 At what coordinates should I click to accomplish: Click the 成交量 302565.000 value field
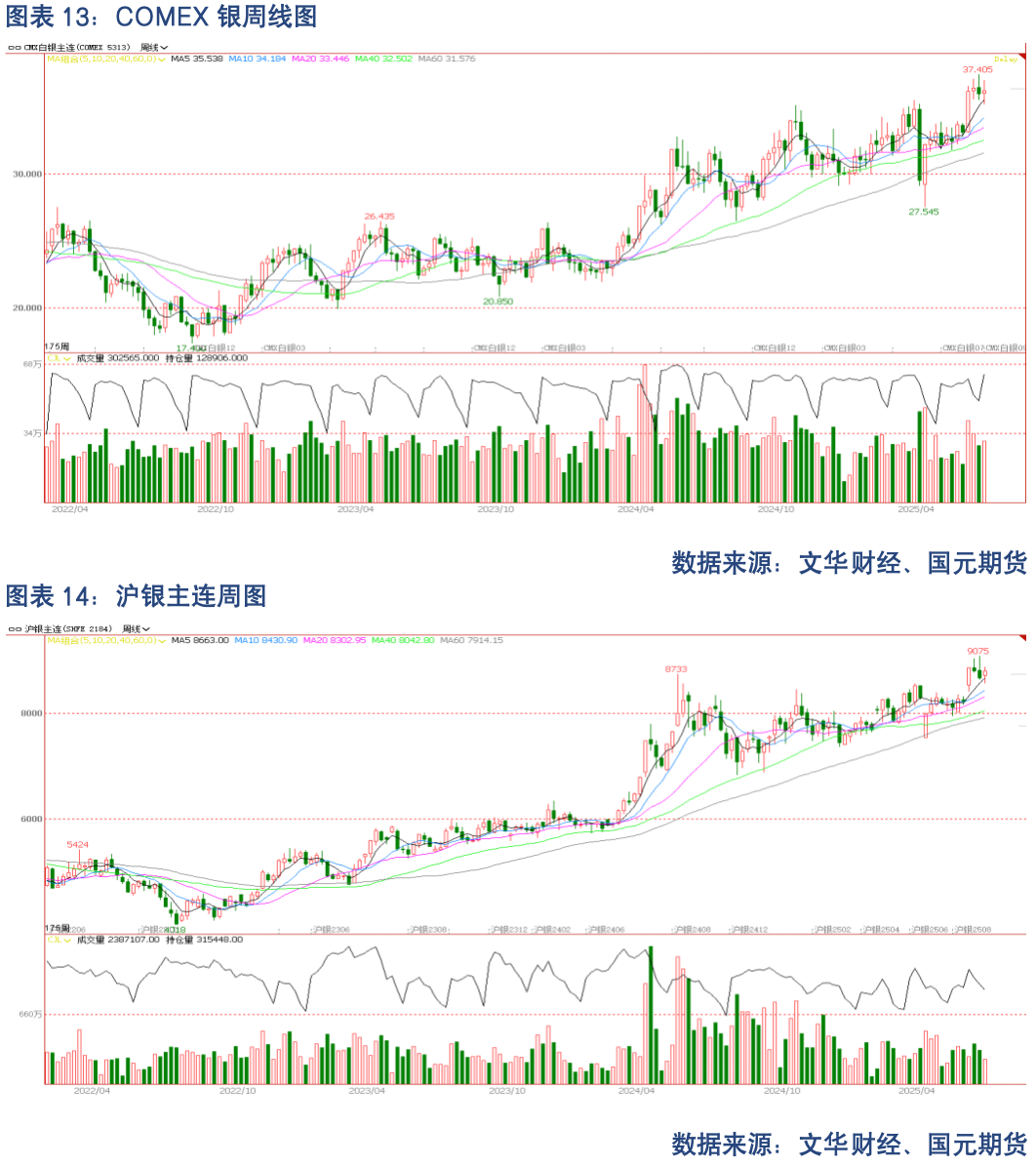click(117, 357)
